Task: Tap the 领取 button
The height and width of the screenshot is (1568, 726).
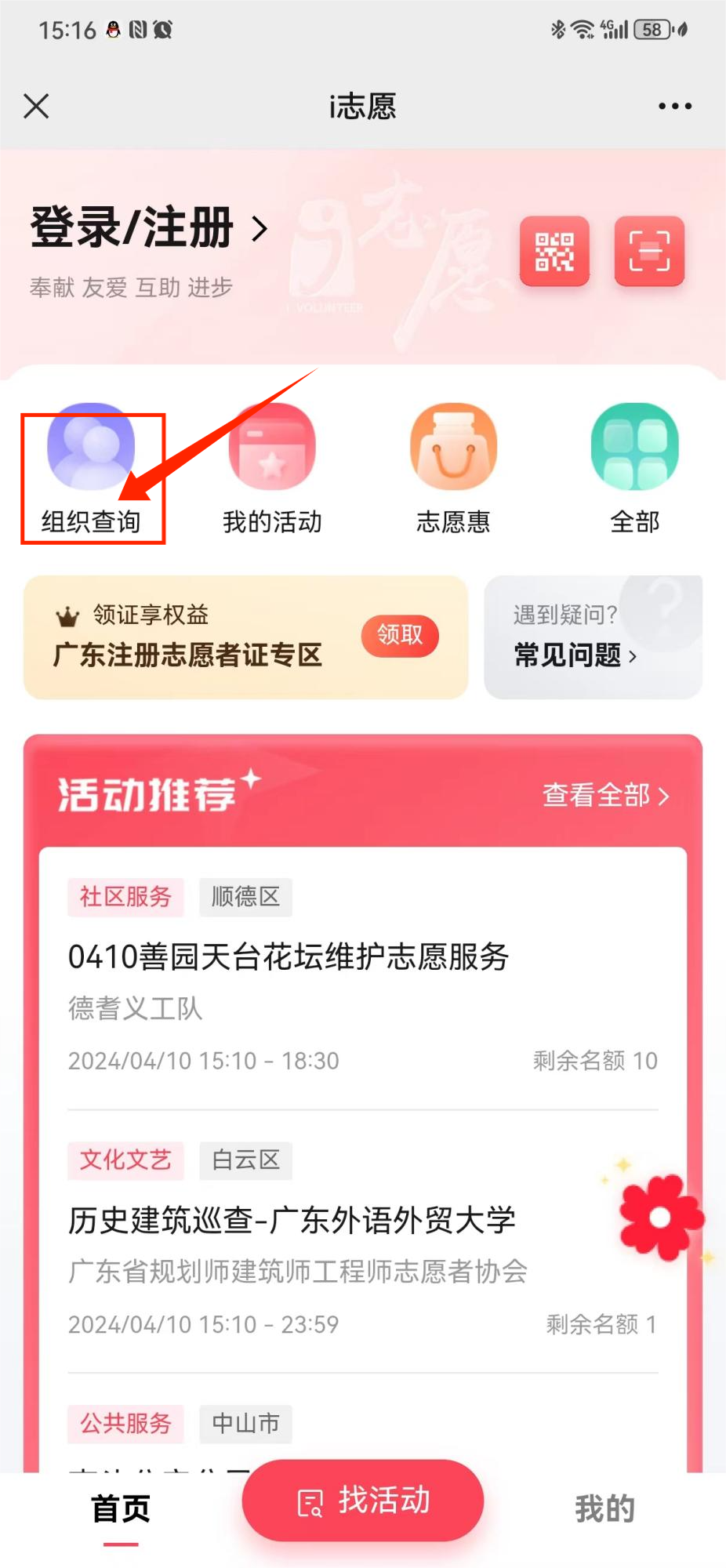Action: click(x=400, y=635)
